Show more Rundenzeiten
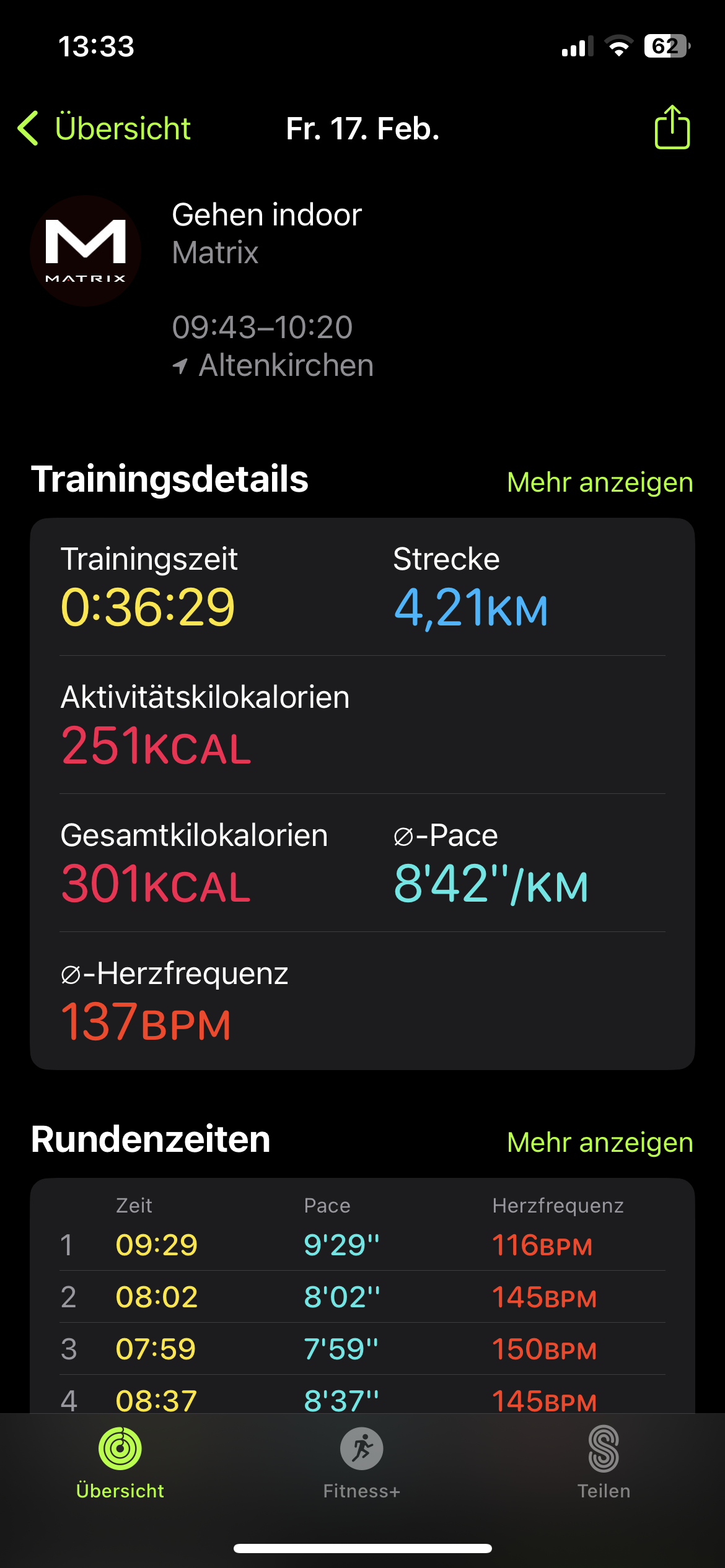The height and width of the screenshot is (1568, 725). tap(599, 1143)
